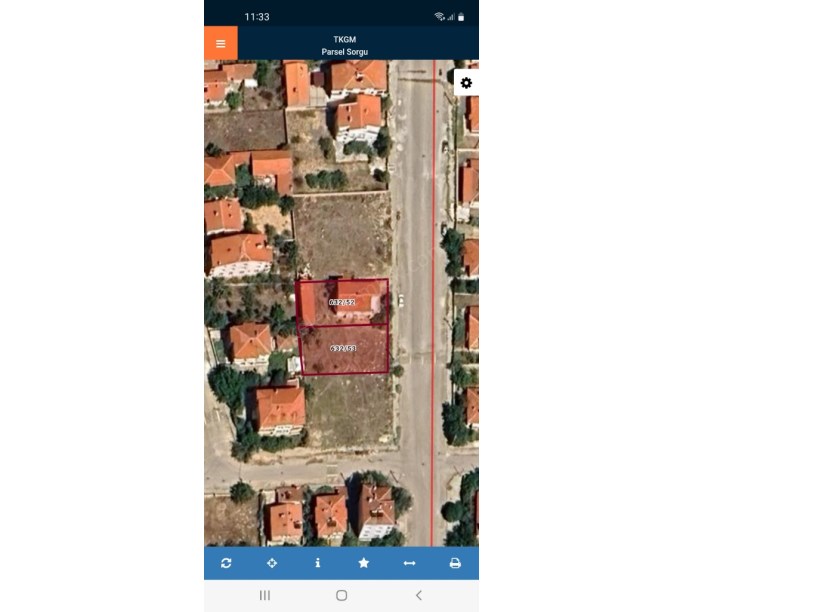This screenshot has height=612, width=816.
Task: Go back using system navigation
Action: 418,595
